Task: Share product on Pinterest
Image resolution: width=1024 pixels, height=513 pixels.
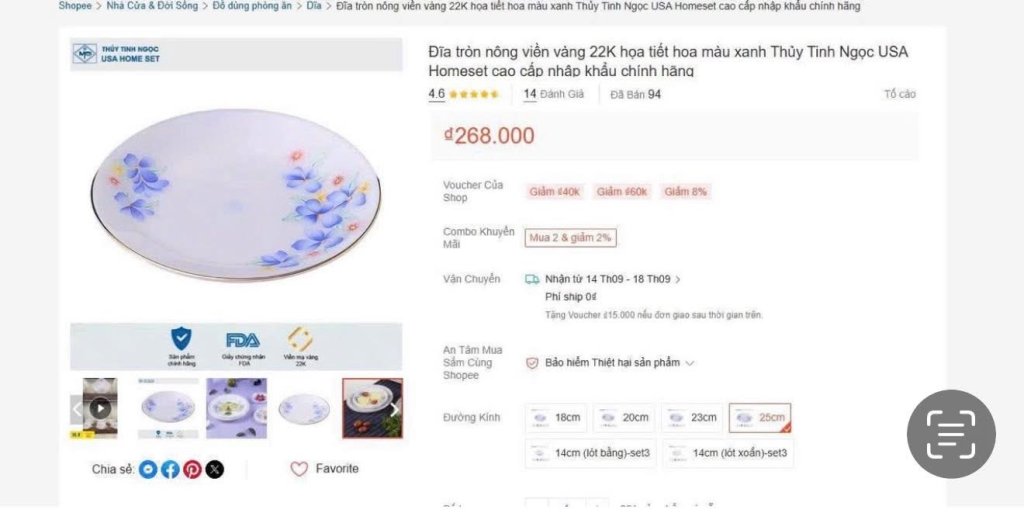Action: [192, 469]
